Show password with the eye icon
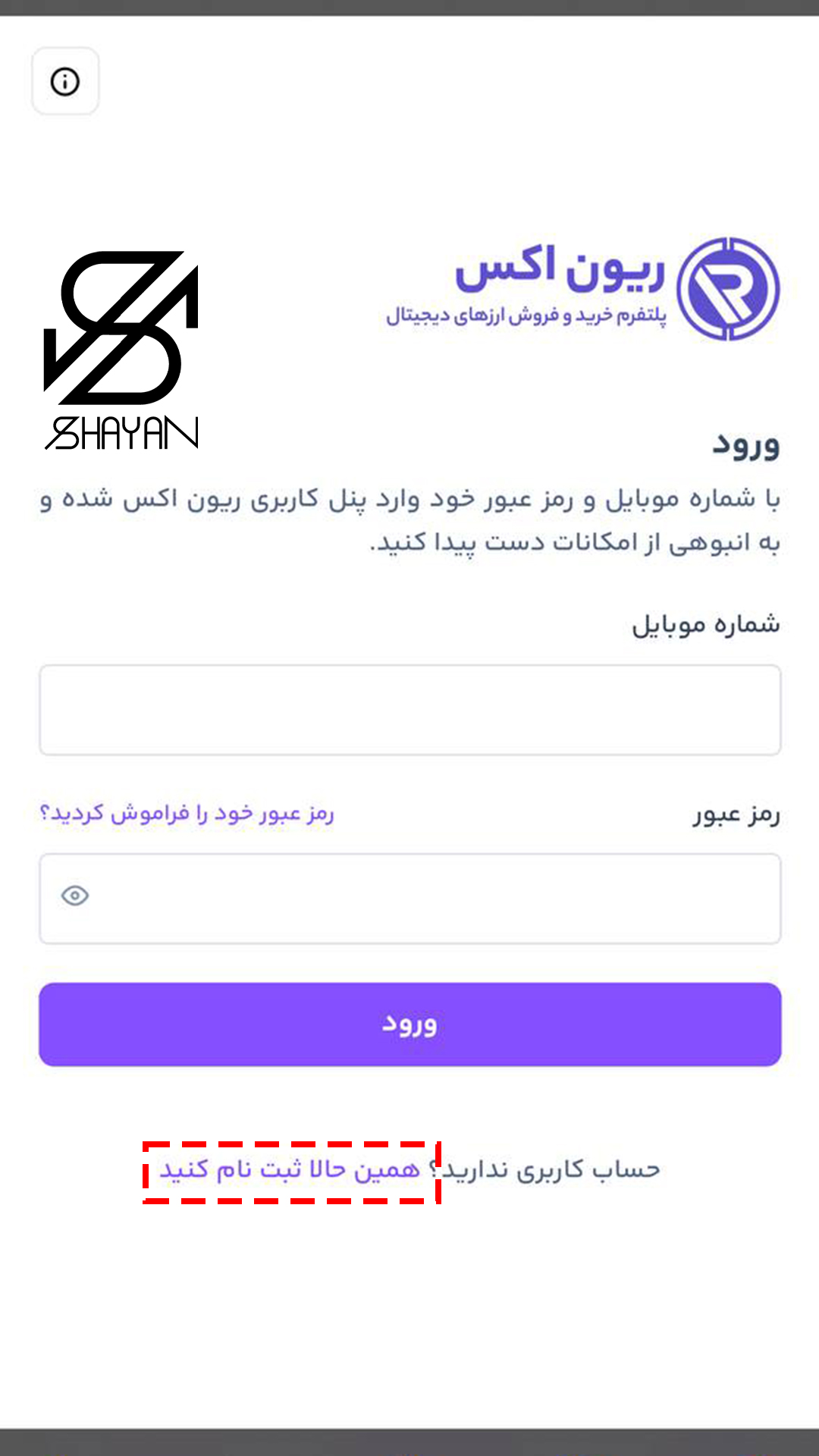 (74, 896)
